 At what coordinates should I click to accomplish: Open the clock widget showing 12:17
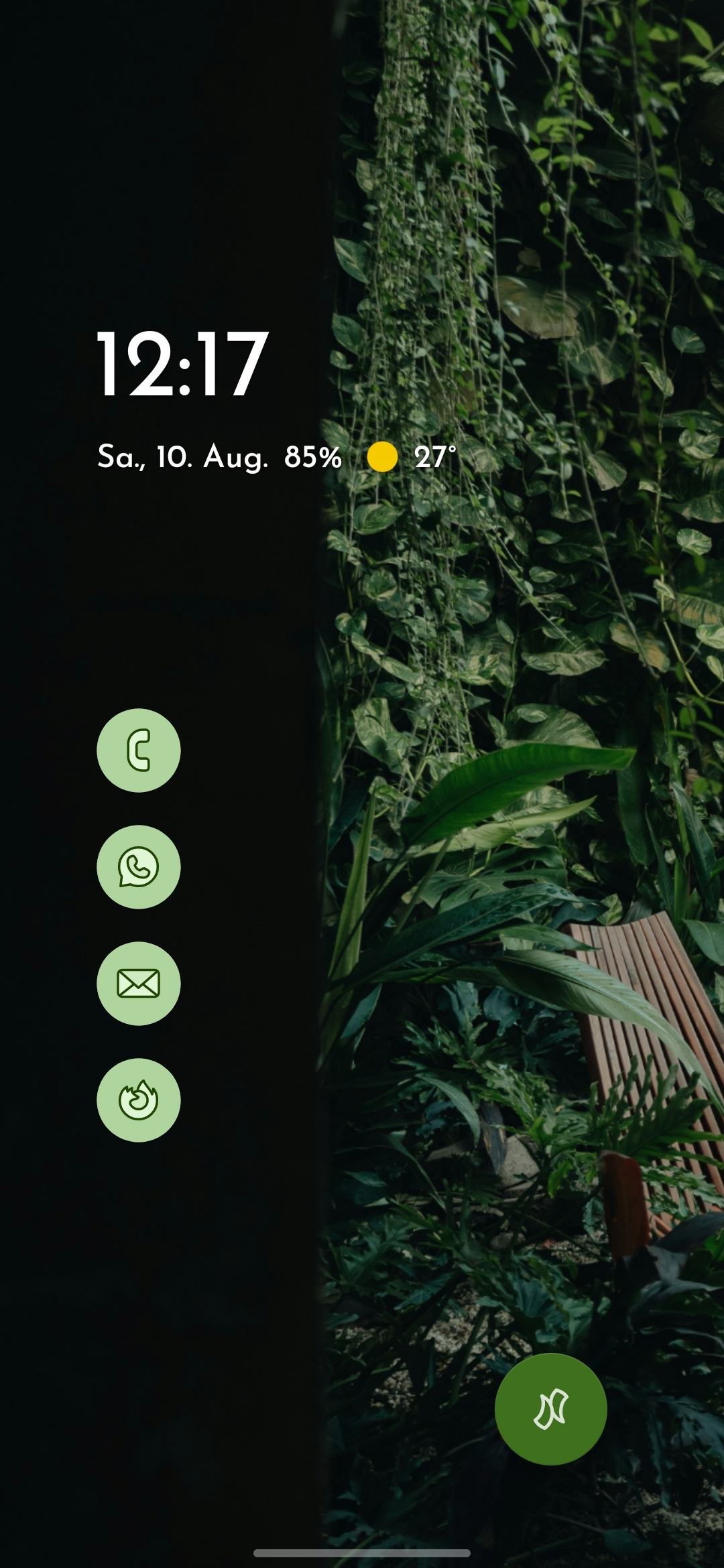(x=182, y=365)
